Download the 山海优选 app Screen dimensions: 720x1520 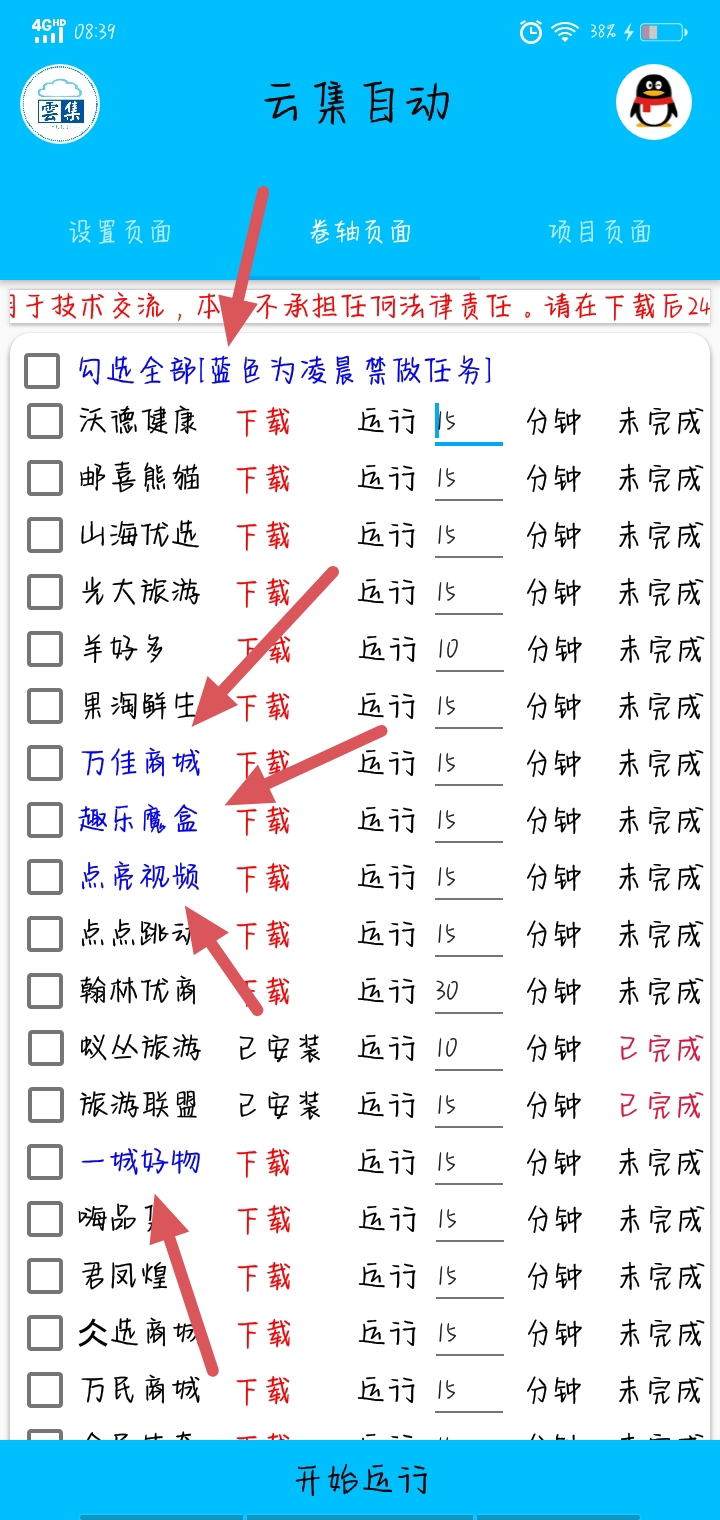tap(263, 536)
